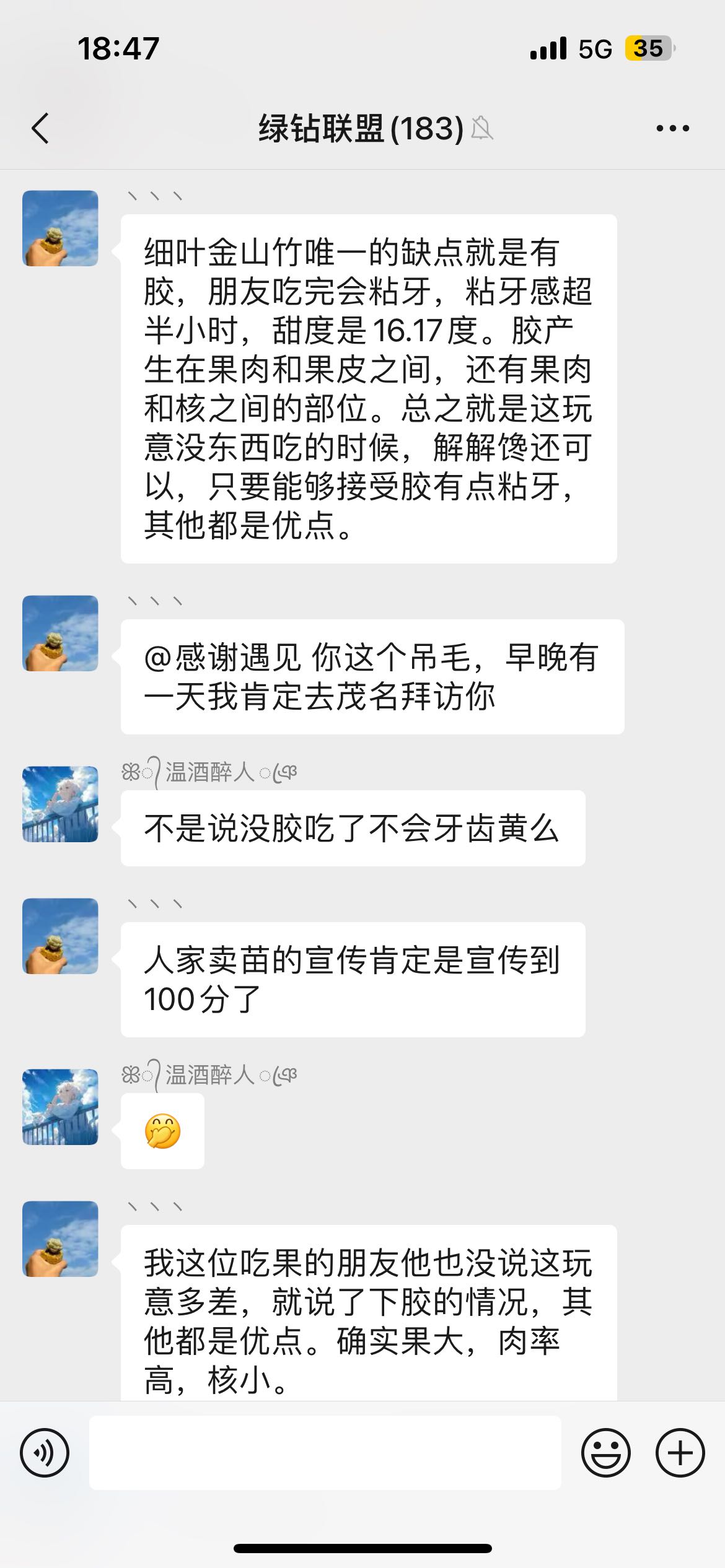Open 温酒醉人's avatar next to thinking emoji

[x=60, y=1107]
